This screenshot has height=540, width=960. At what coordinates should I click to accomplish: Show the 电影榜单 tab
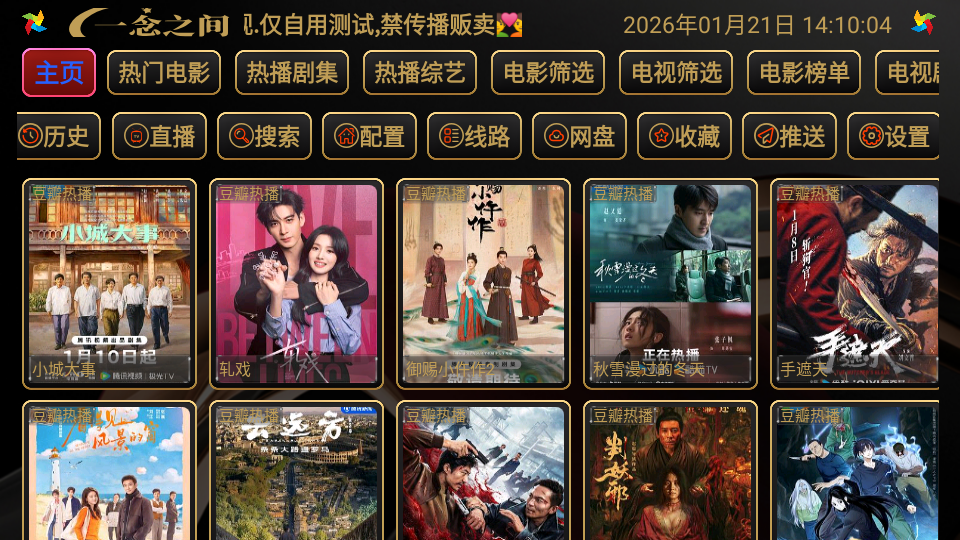coord(804,73)
